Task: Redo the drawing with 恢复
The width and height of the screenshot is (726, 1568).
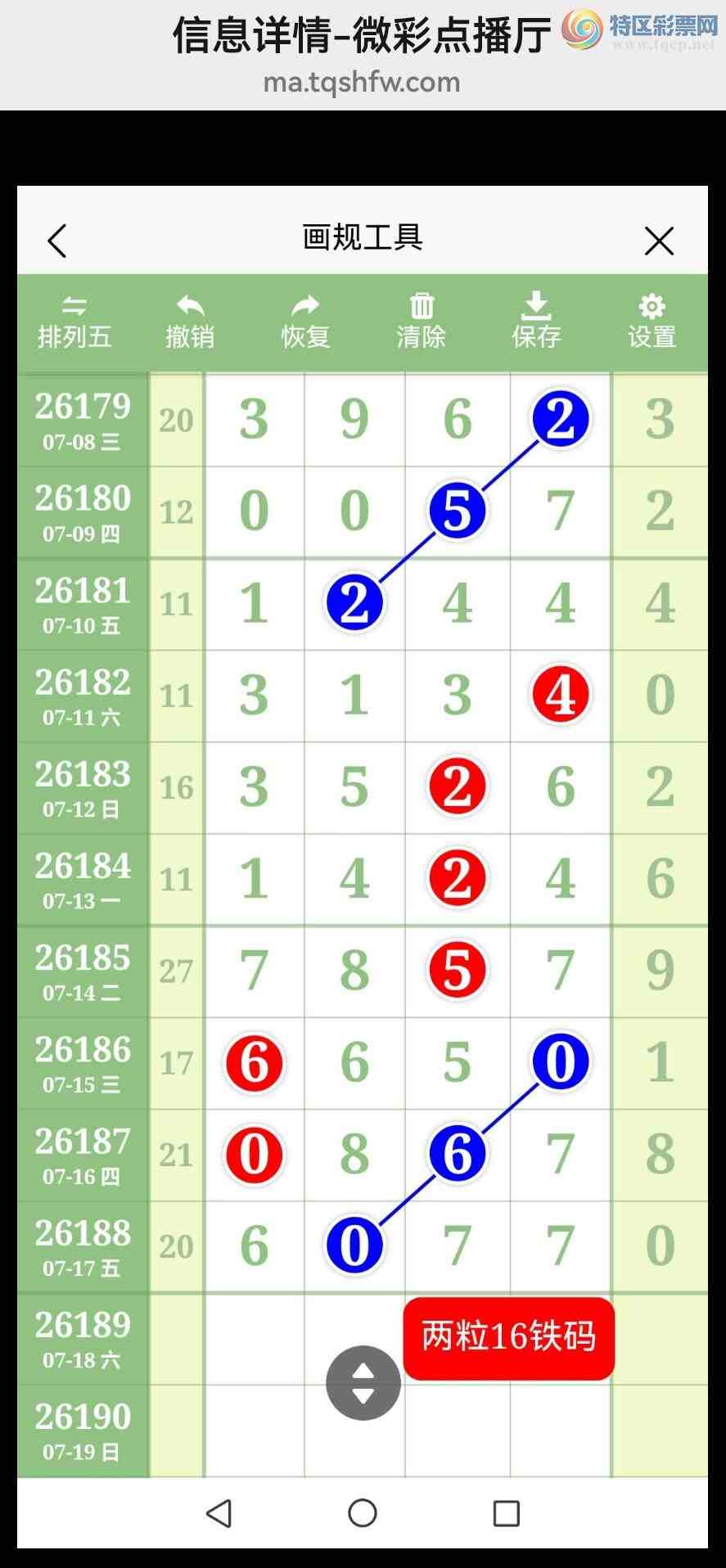Action: [x=305, y=322]
